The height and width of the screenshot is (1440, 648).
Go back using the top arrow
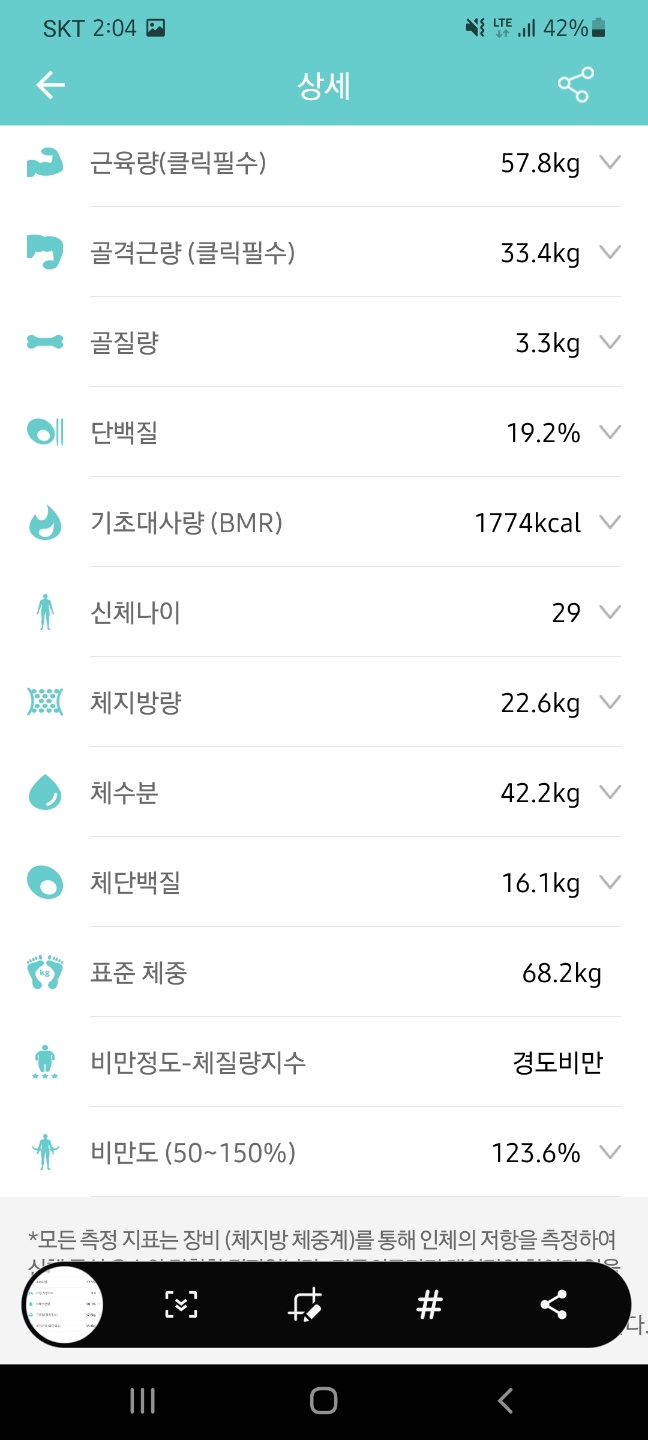tap(50, 85)
